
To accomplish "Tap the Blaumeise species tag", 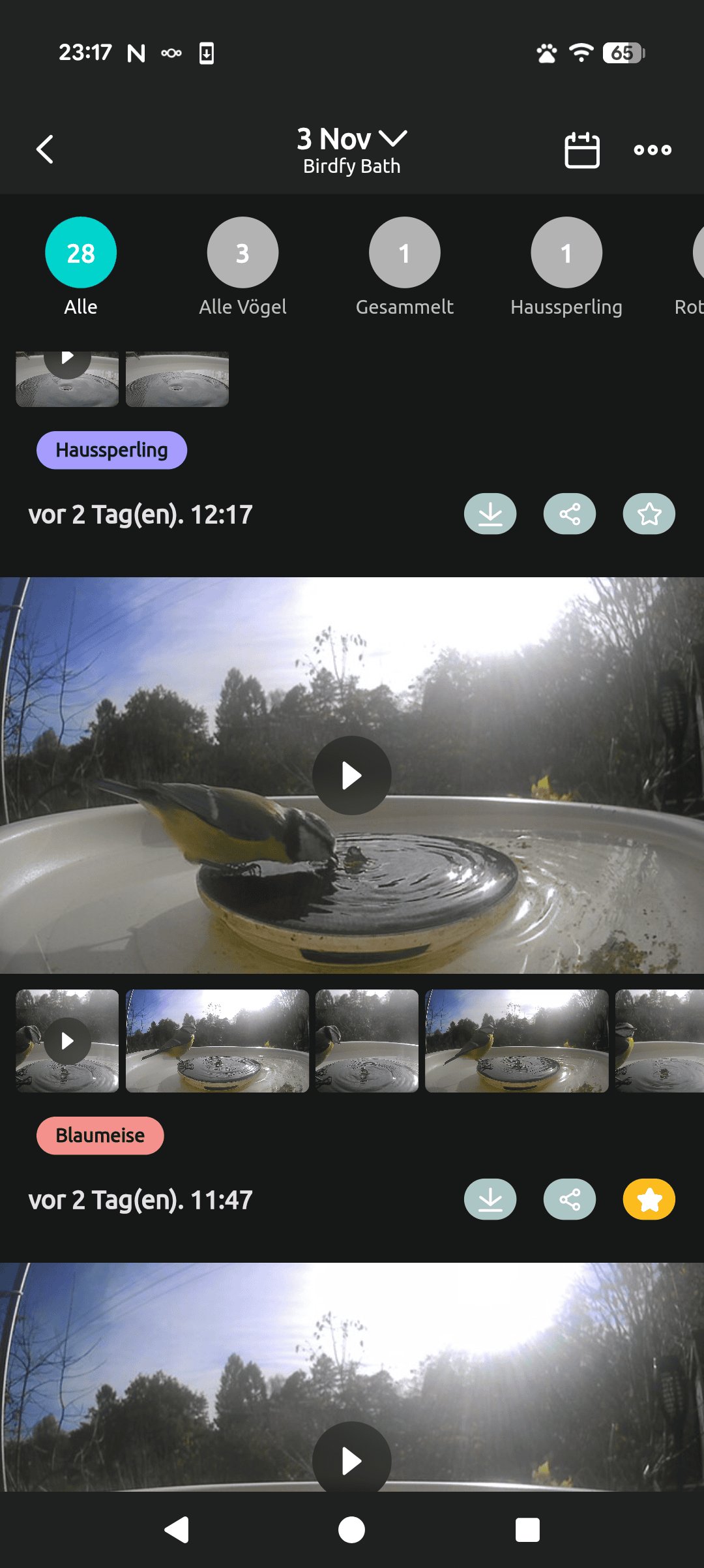I will pos(100,1136).
